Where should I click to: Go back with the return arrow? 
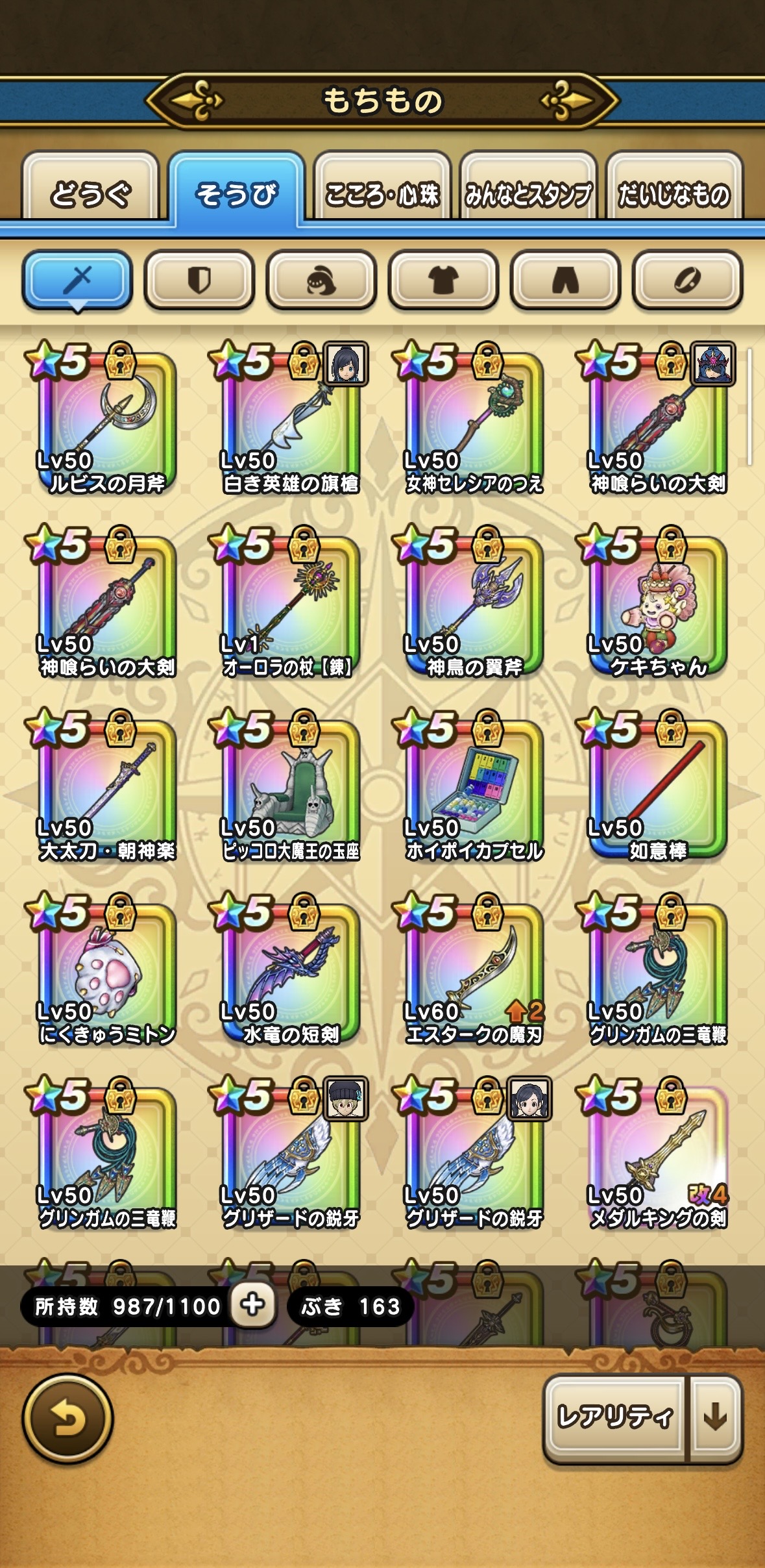click(x=67, y=1418)
